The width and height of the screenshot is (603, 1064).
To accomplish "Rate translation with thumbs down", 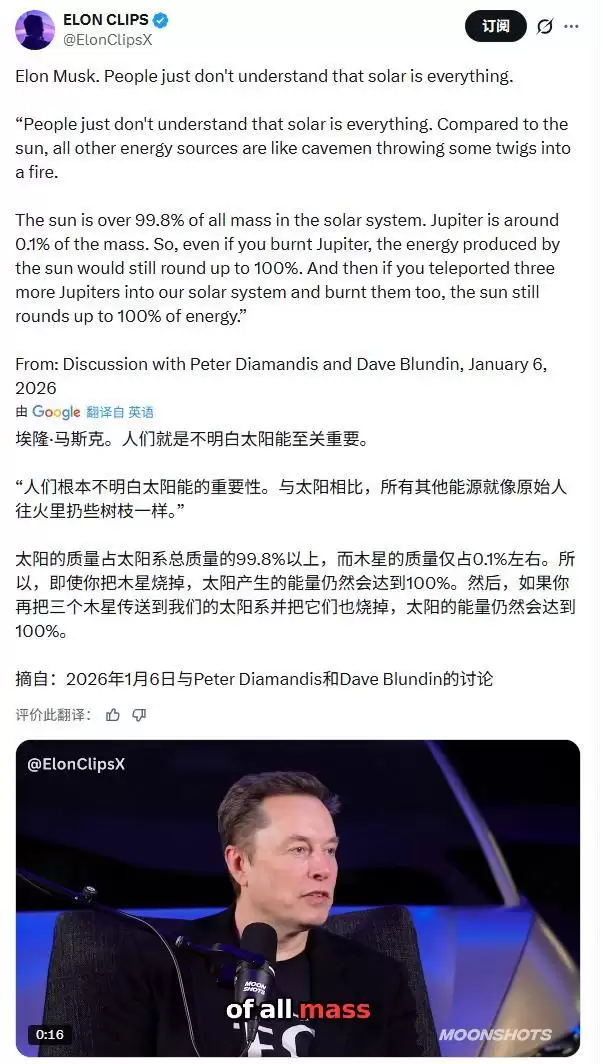I will 139,714.
